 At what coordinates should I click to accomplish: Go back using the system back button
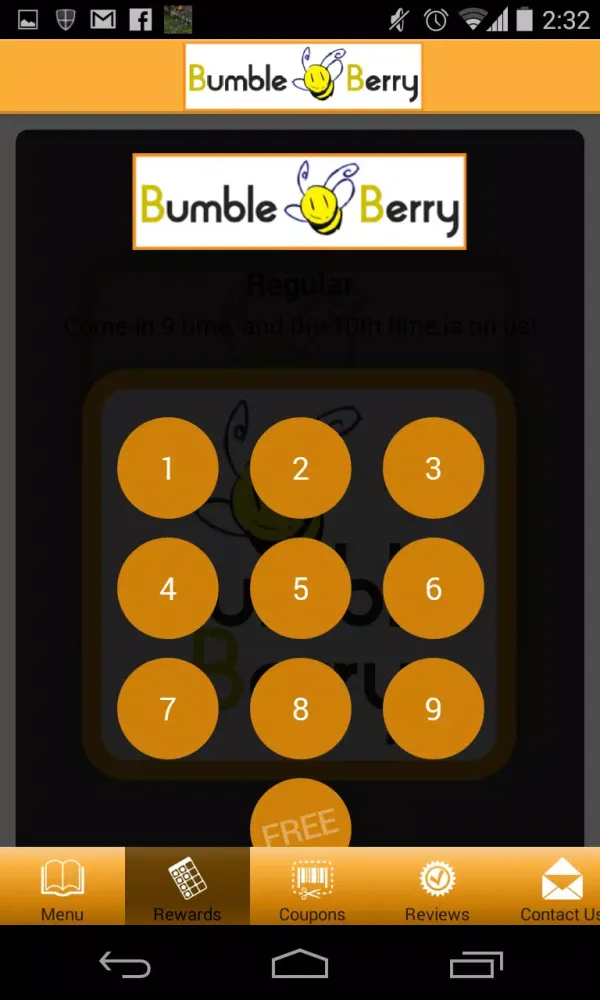[125, 964]
